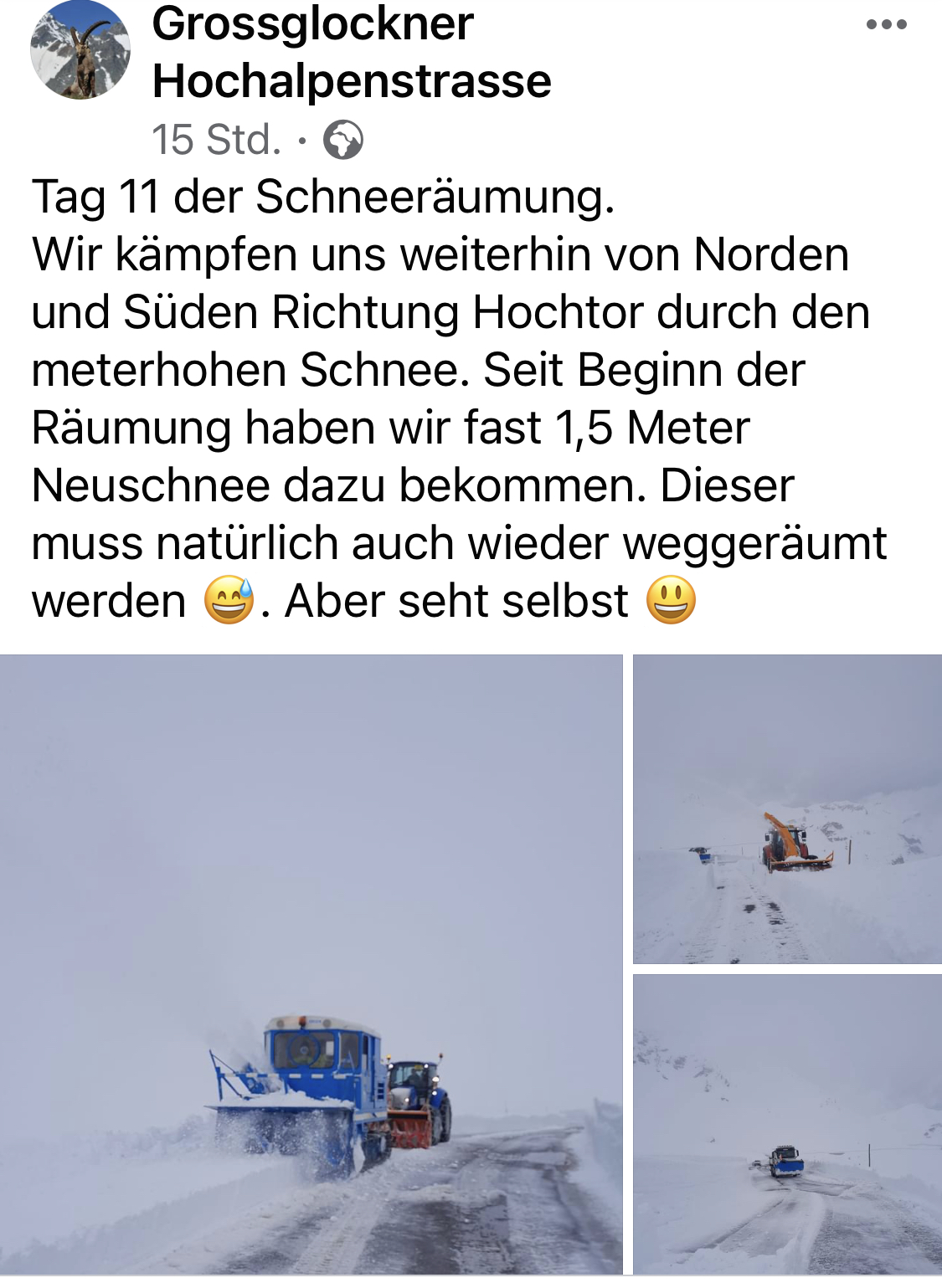
Task: Open Grossglockner Hochalpenstrasse profile picture
Action: [x=80, y=50]
